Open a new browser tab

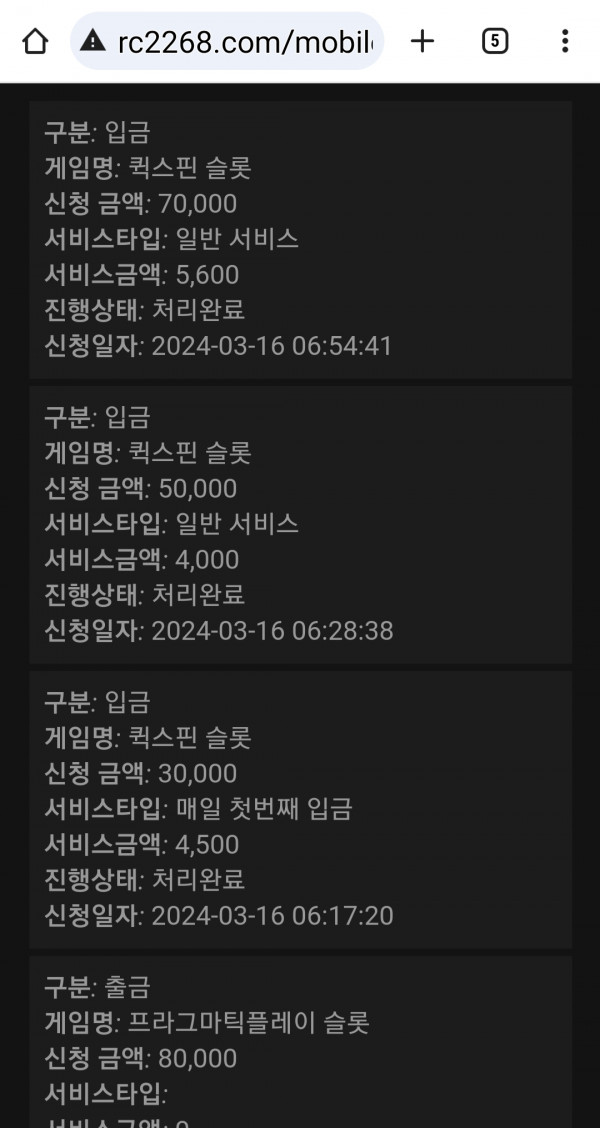coord(422,42)
